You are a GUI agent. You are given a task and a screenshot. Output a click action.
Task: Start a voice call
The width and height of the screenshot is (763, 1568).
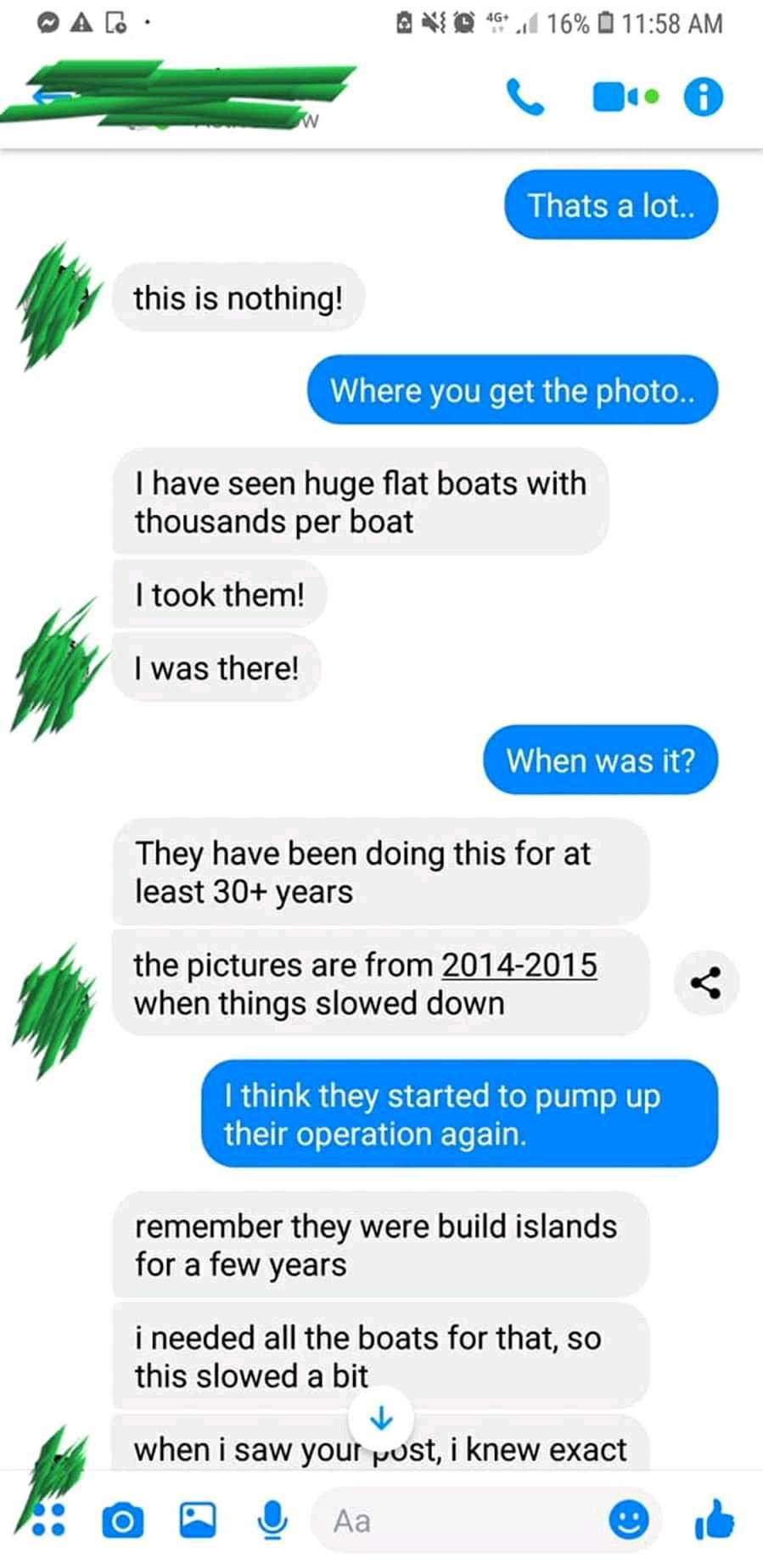[x=525, y=97]
